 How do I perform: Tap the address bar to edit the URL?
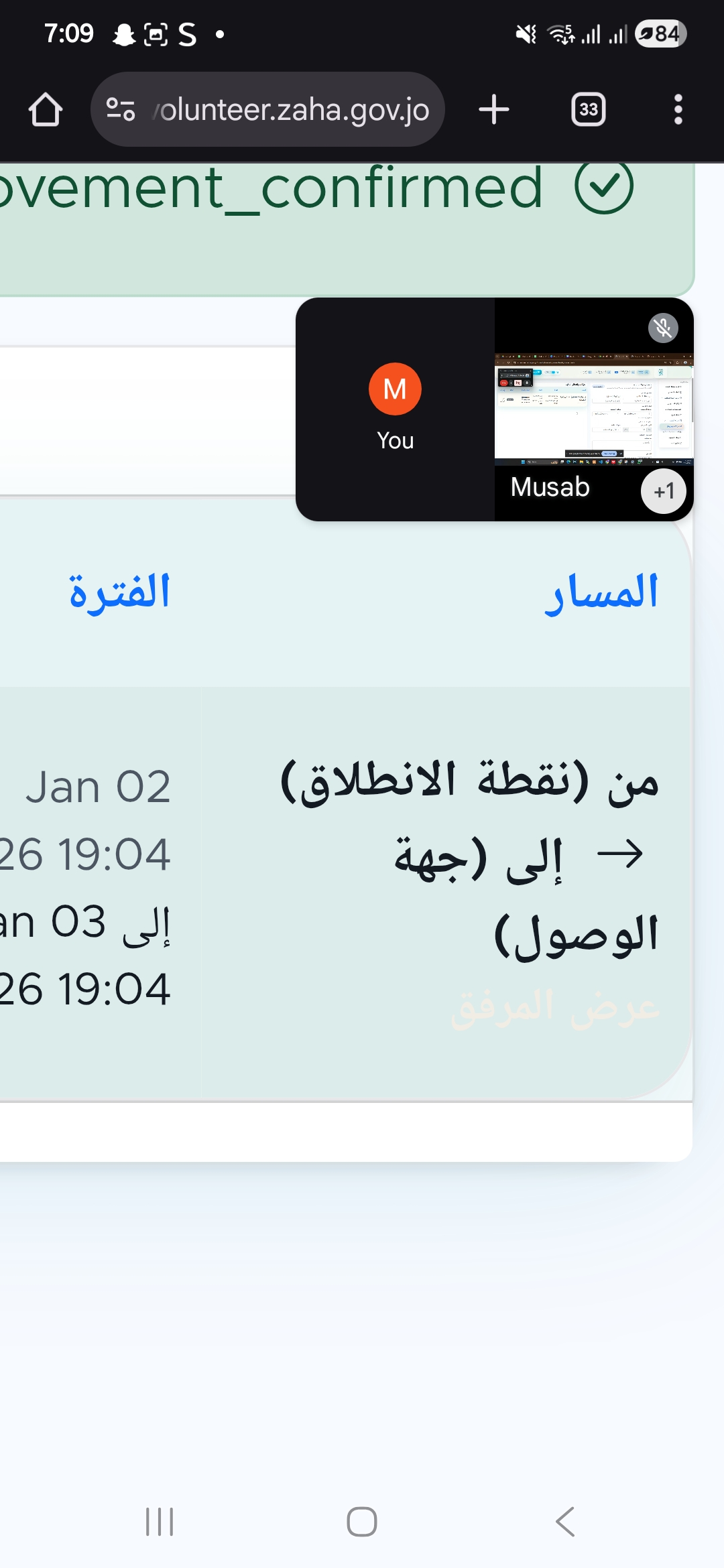pyautogui.click(x=288, y=109)
